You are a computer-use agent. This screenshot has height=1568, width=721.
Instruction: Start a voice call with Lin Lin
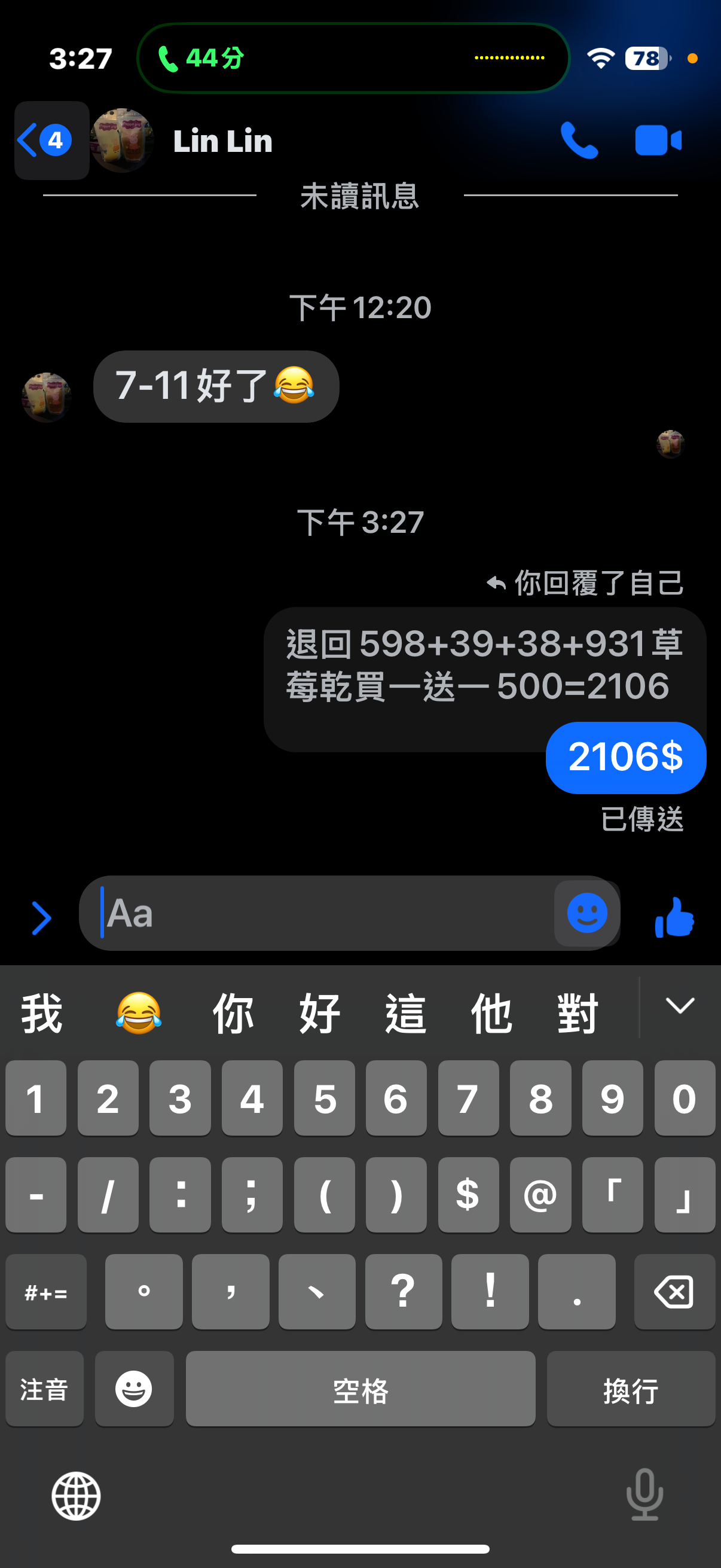(x=579, y=141)
